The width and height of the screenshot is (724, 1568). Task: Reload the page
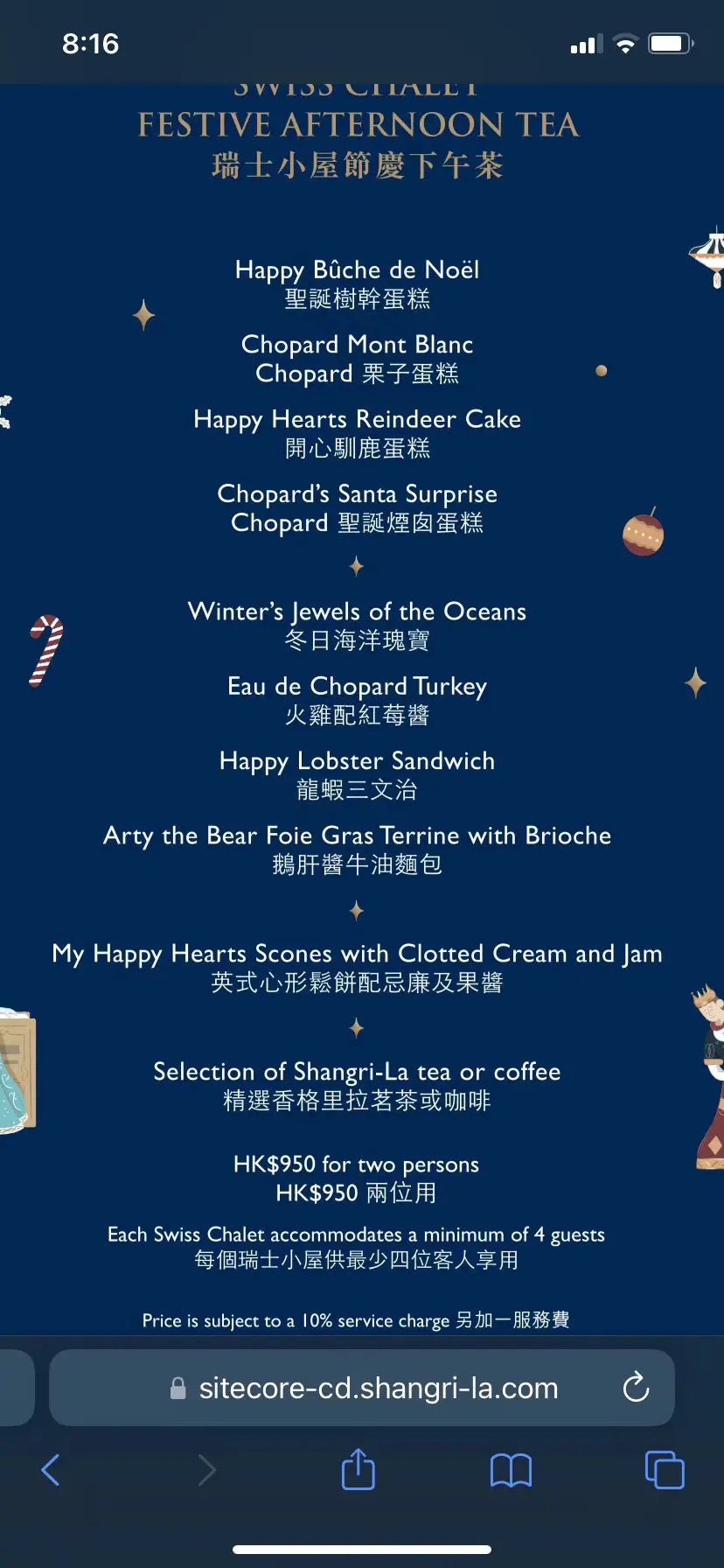pos(636,1387)
